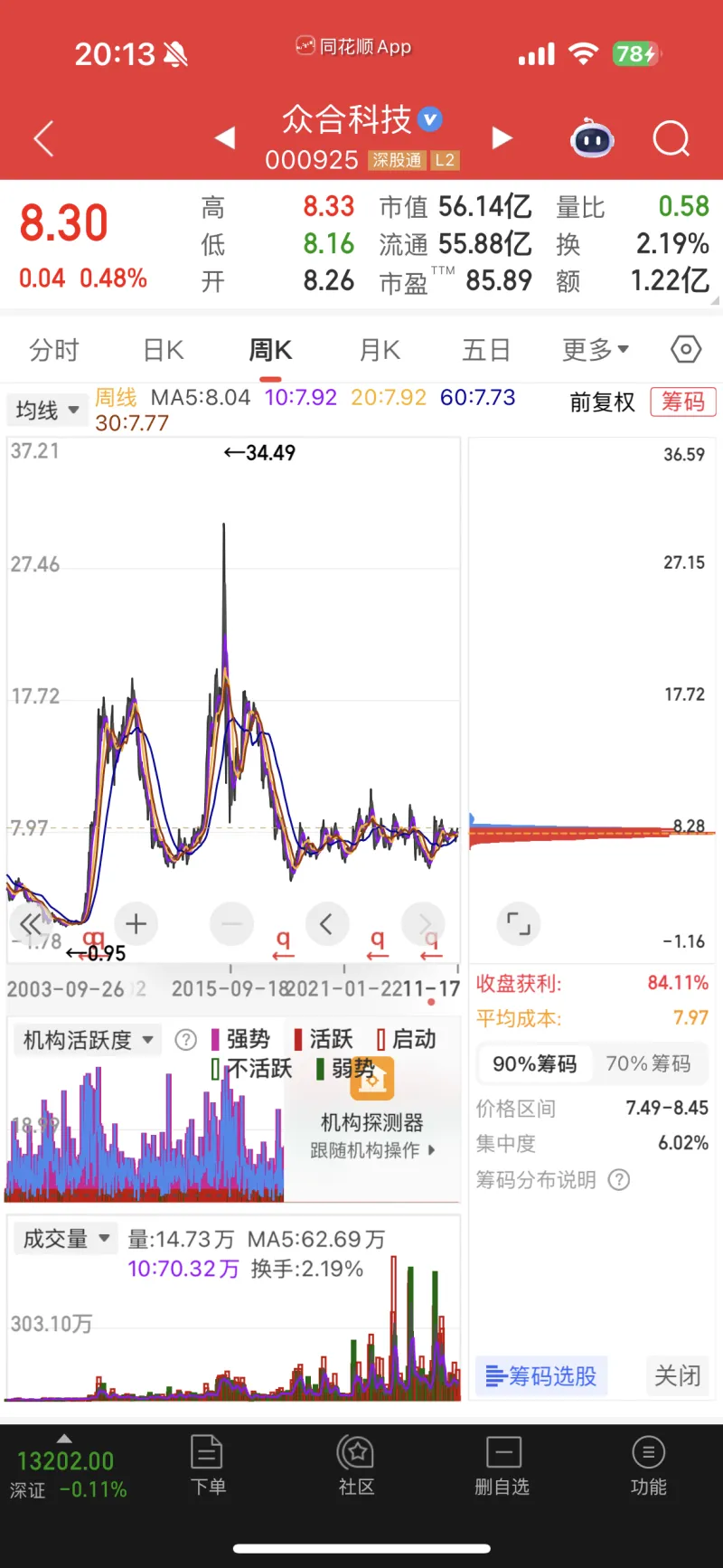The image size is (723, 1568).
Task: Select the 70%筹码 segment
Action: 648,1063
